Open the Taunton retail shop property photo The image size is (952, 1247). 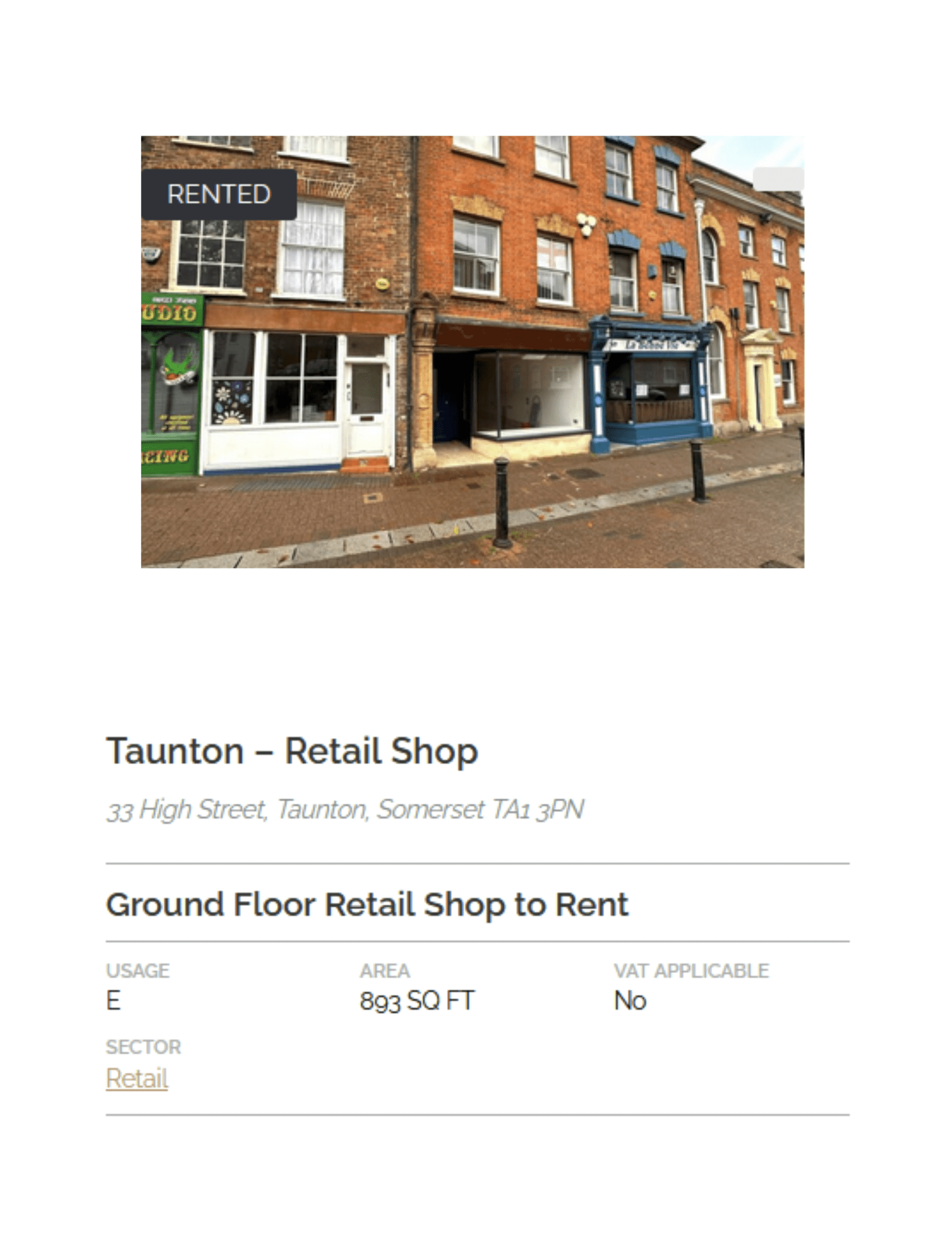pos(472,351)
